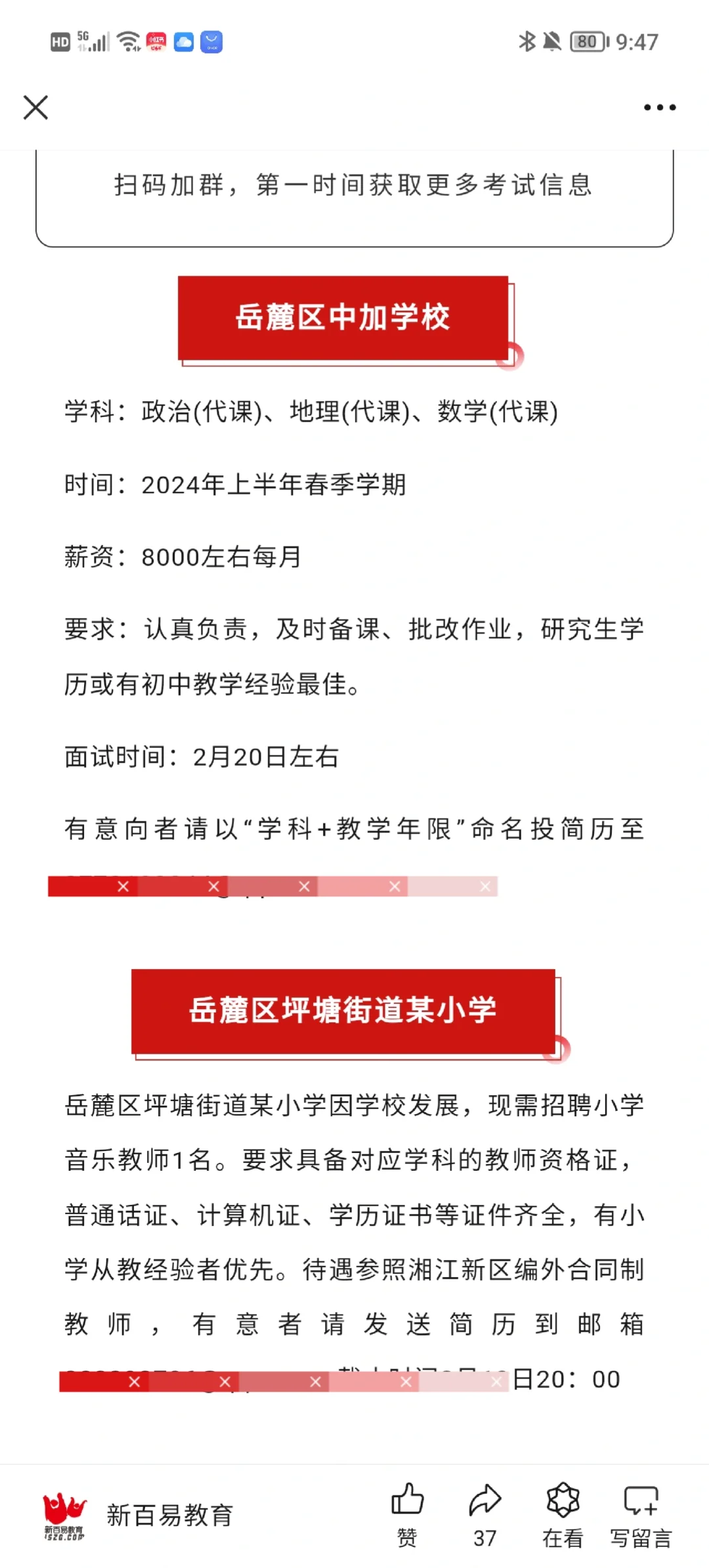Screen dimensions: 709x1568
Task: Close the article page
Action: click(35, 108)
